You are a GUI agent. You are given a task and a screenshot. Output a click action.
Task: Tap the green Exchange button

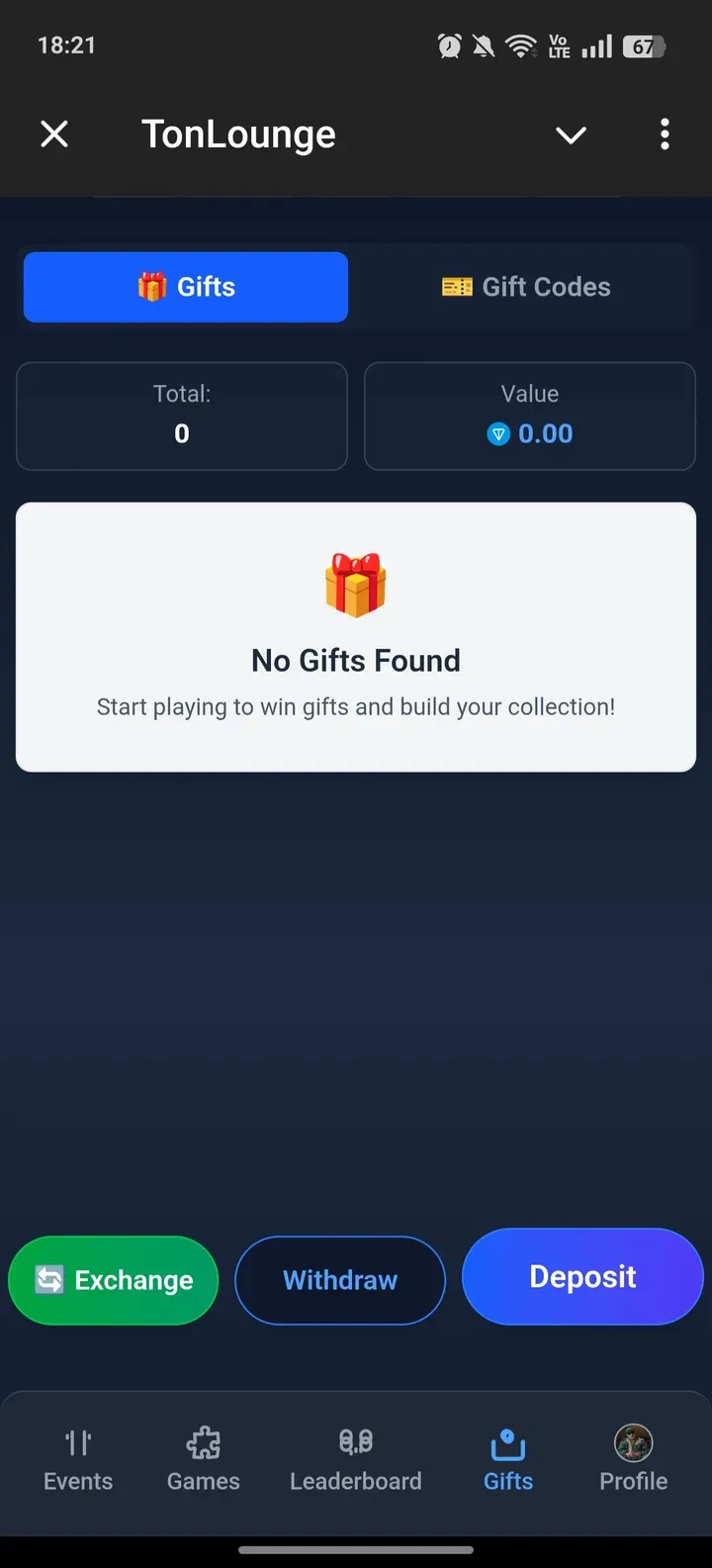(x=114, y=1279)
